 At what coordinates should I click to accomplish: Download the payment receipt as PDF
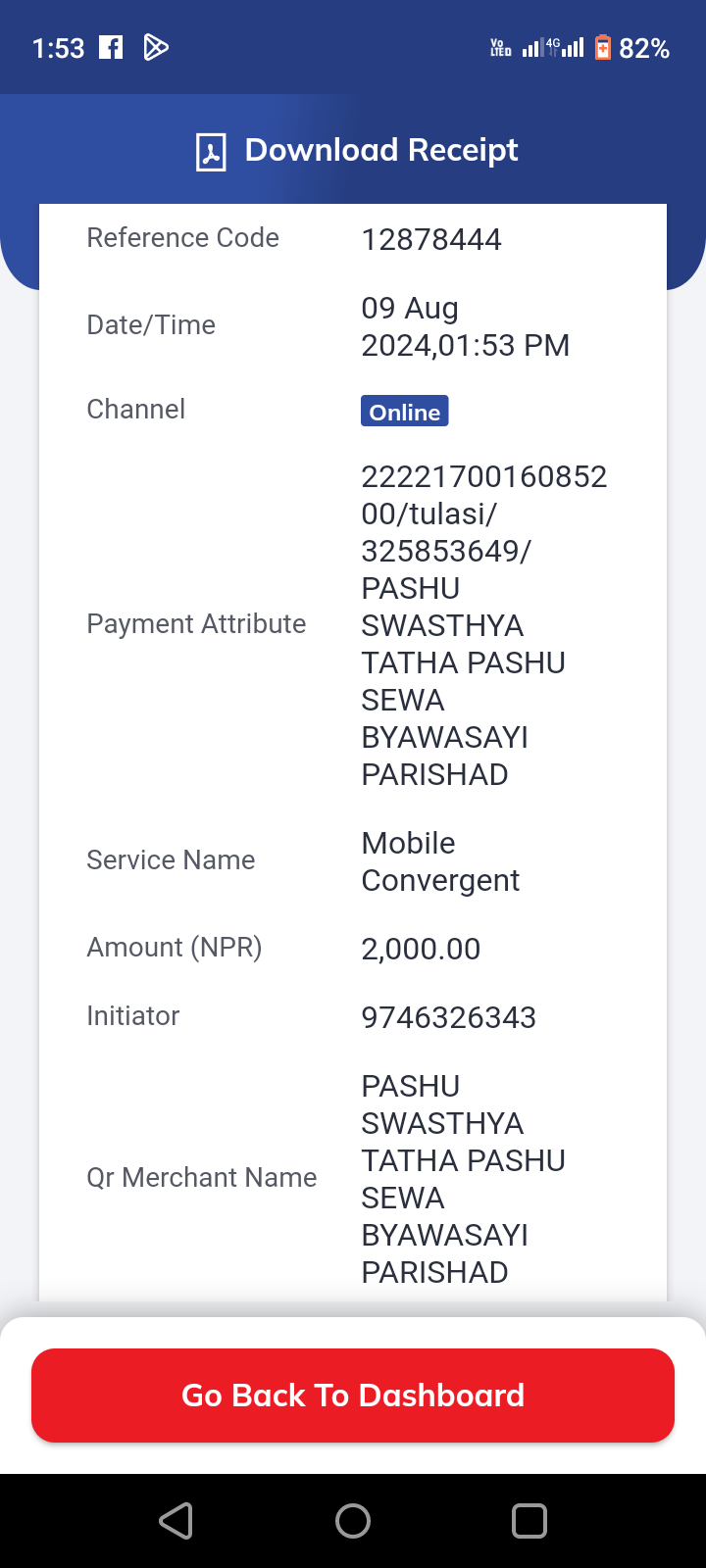click(x=357, y=151)
